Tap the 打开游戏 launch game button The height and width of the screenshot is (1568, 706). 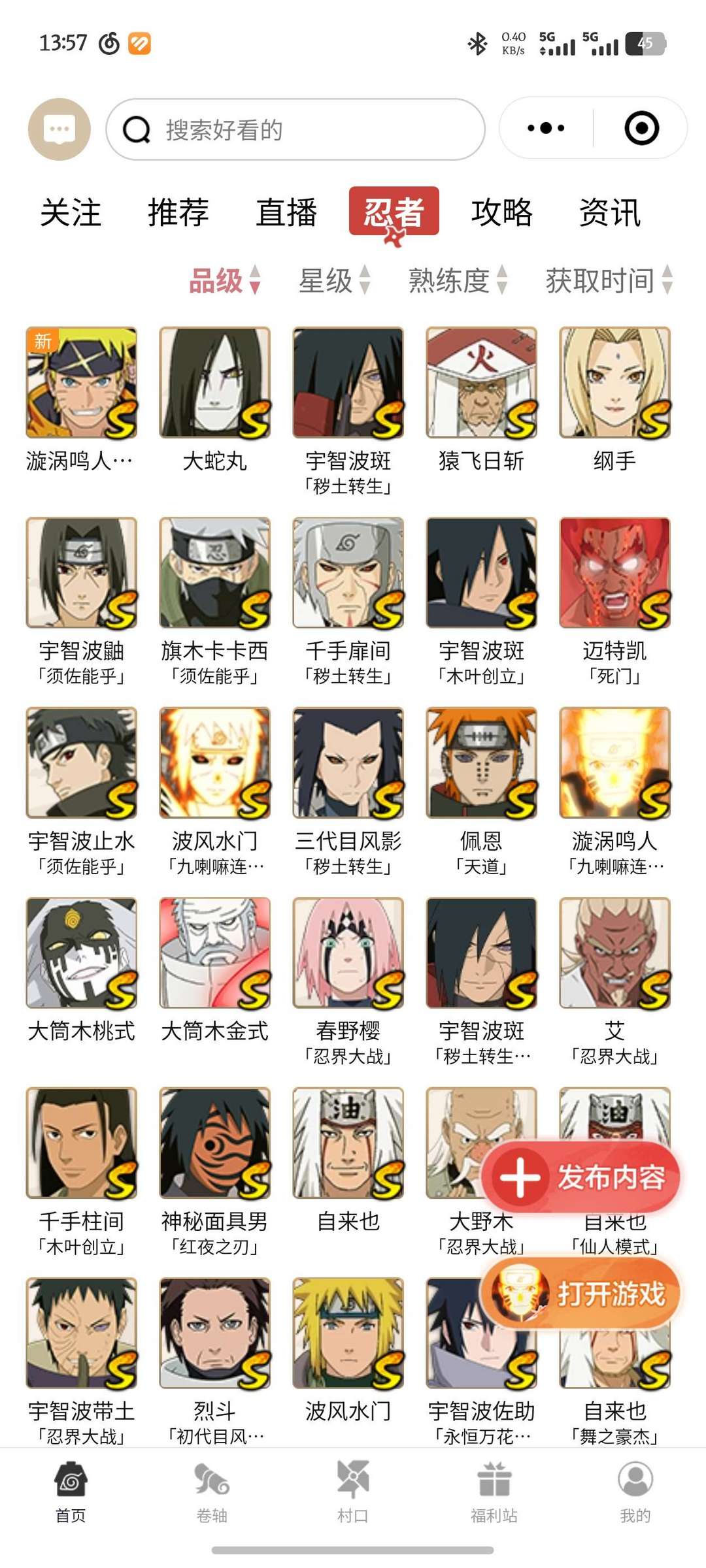coord(584,1302)
